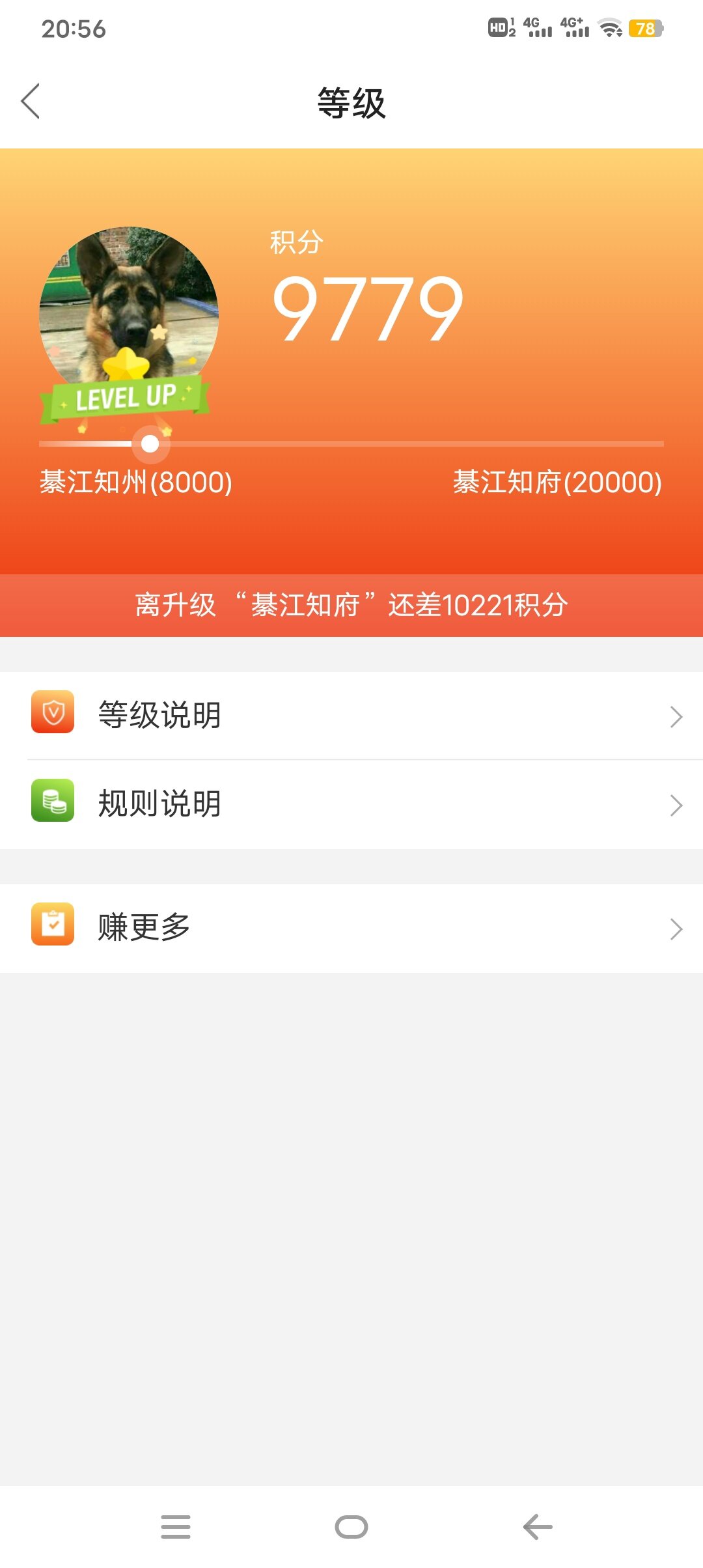Viewport: 703px width, 1568px height.
Task: Open 等级说明 level description
Action: click(x=351, y=716)
